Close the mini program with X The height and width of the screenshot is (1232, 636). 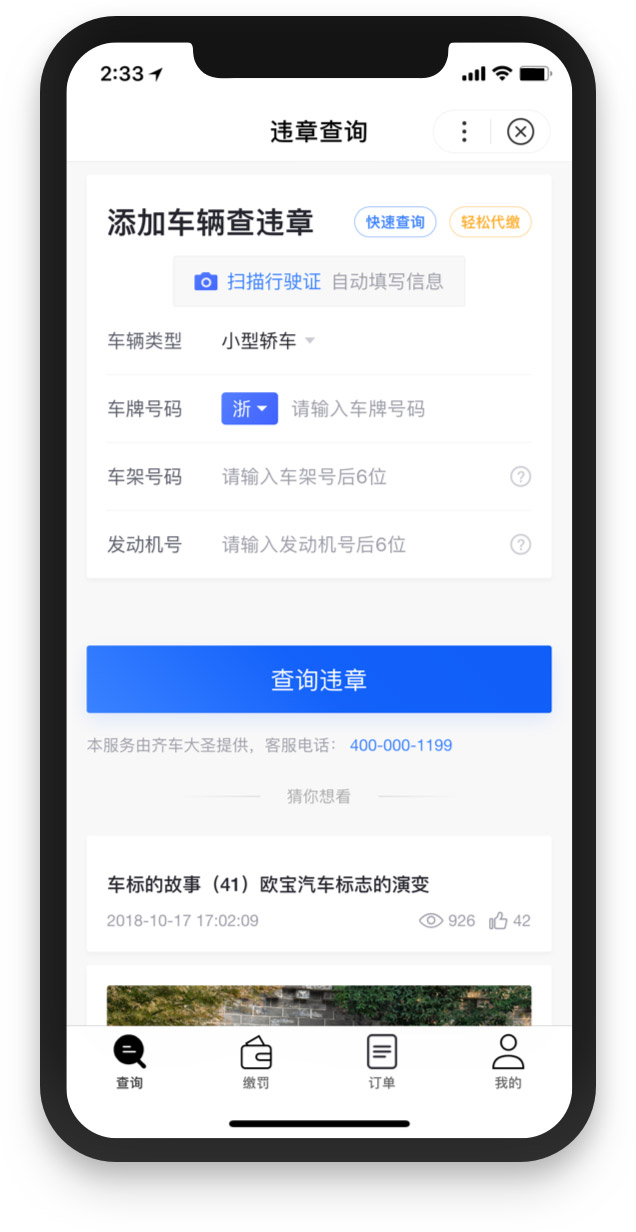pyautogui.click(x=520, y=132)
